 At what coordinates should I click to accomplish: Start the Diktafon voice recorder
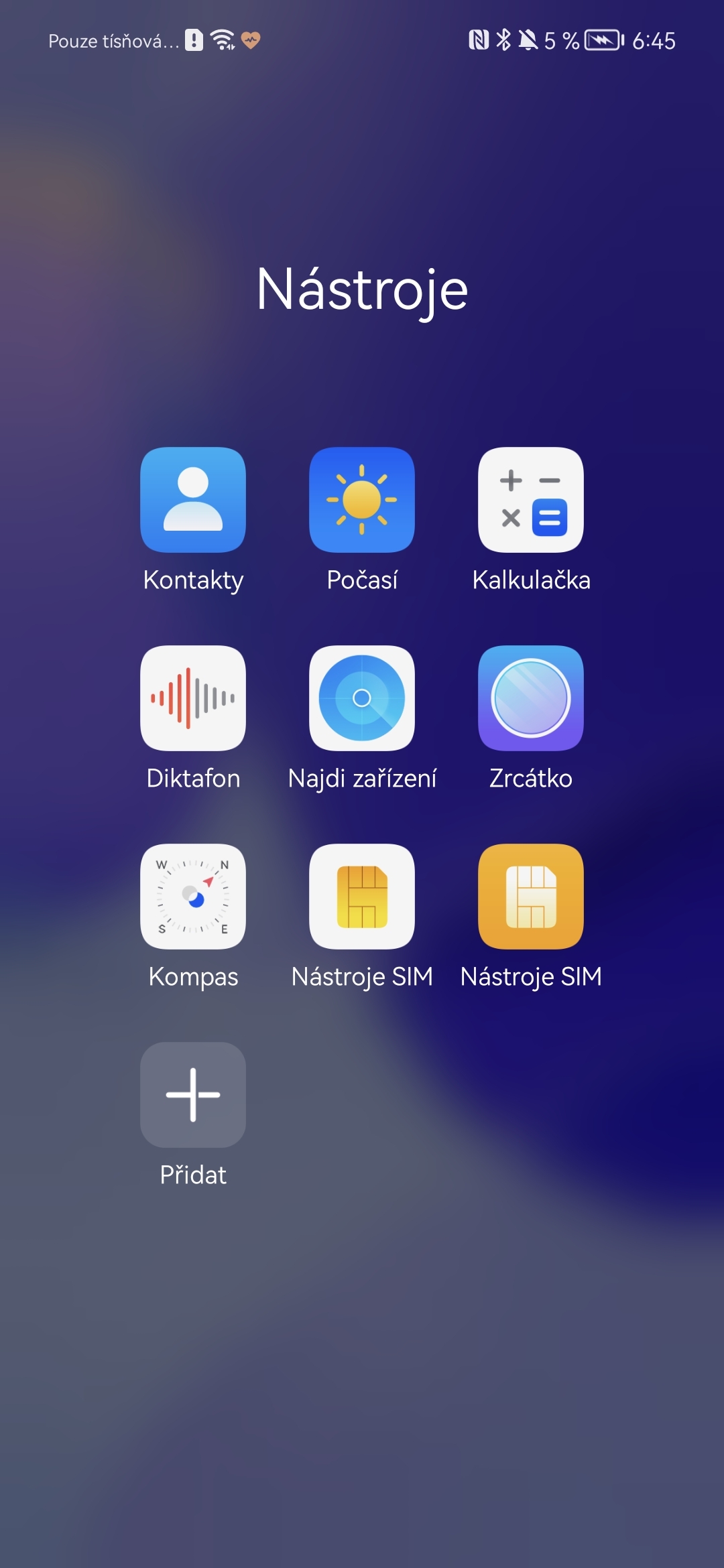[192, 699]
